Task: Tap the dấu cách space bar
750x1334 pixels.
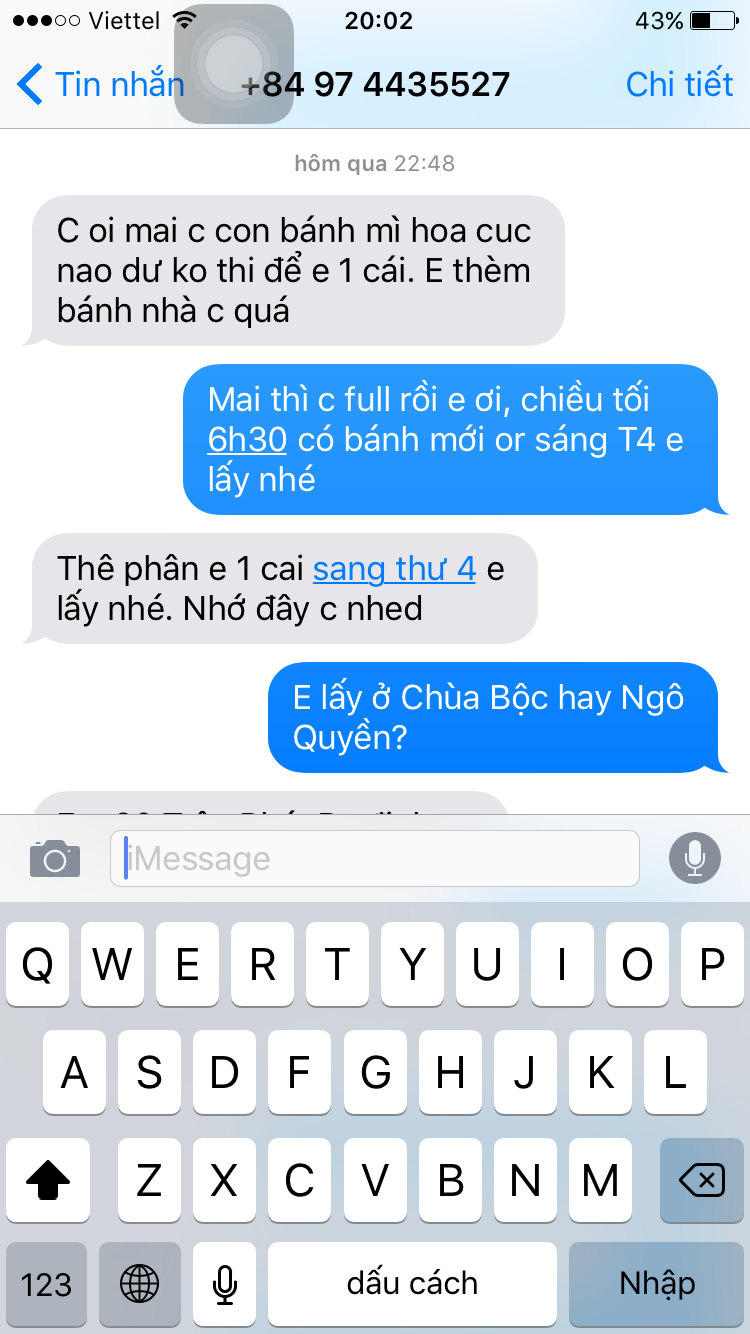Action: tap(412, 1284)
